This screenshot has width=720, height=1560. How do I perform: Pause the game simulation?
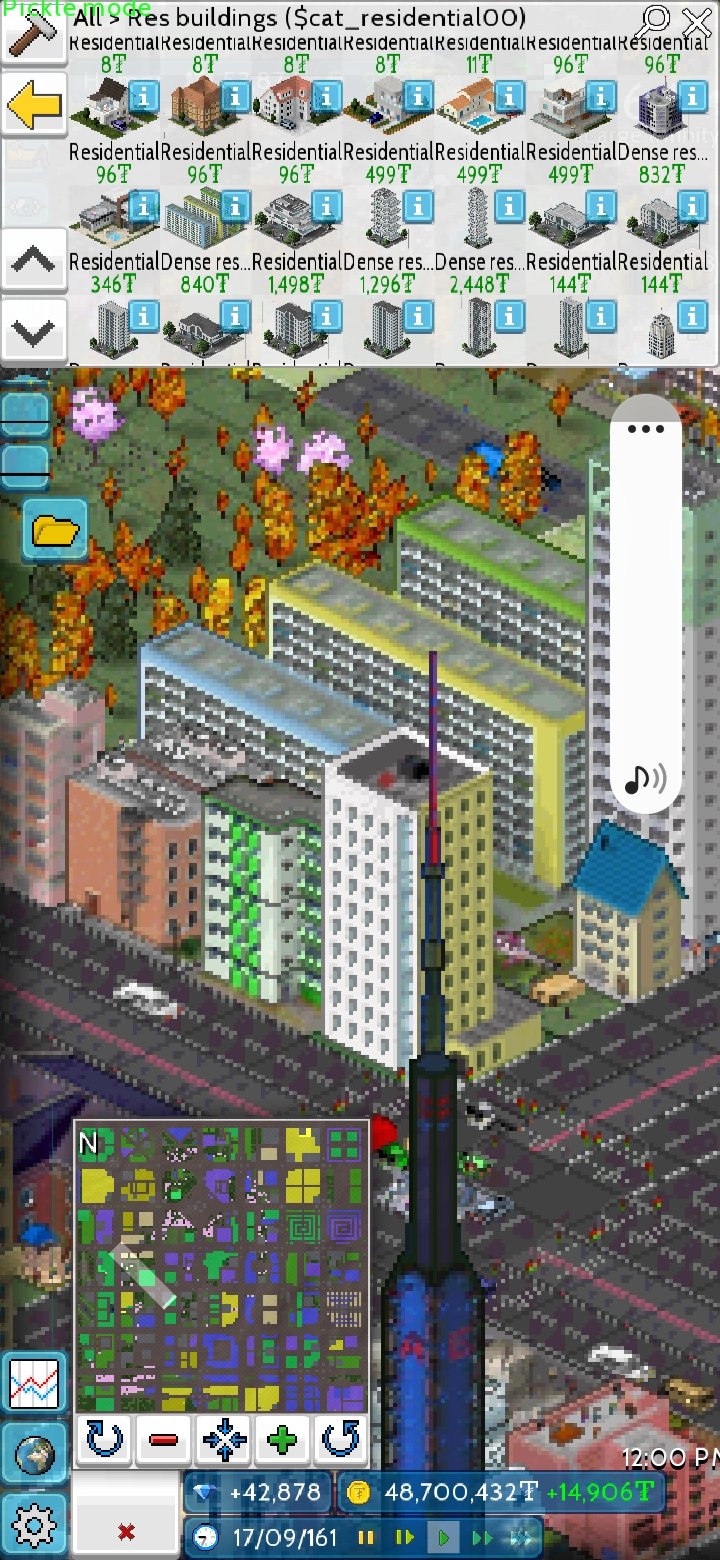point(367,1537)
